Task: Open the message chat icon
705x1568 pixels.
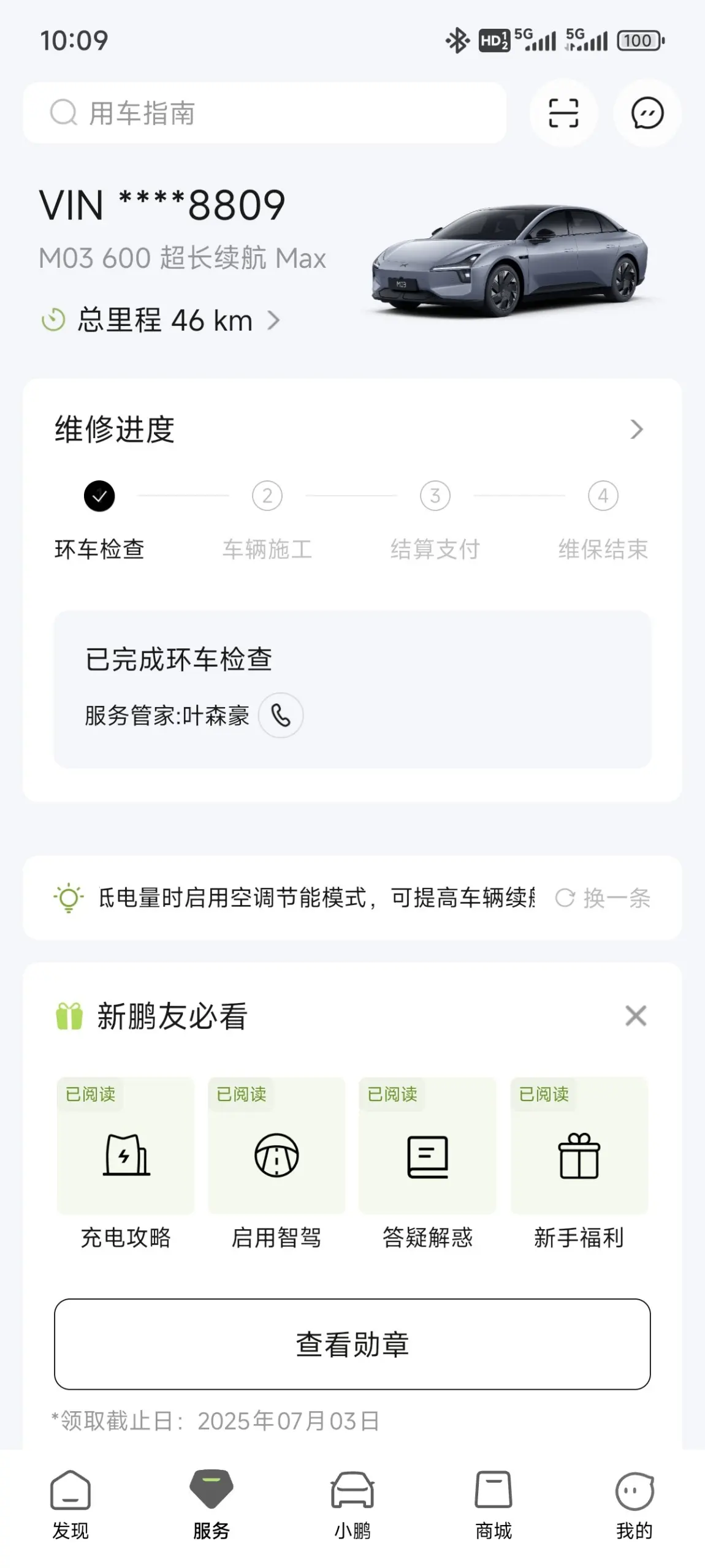Action: [x=647, y=113]
